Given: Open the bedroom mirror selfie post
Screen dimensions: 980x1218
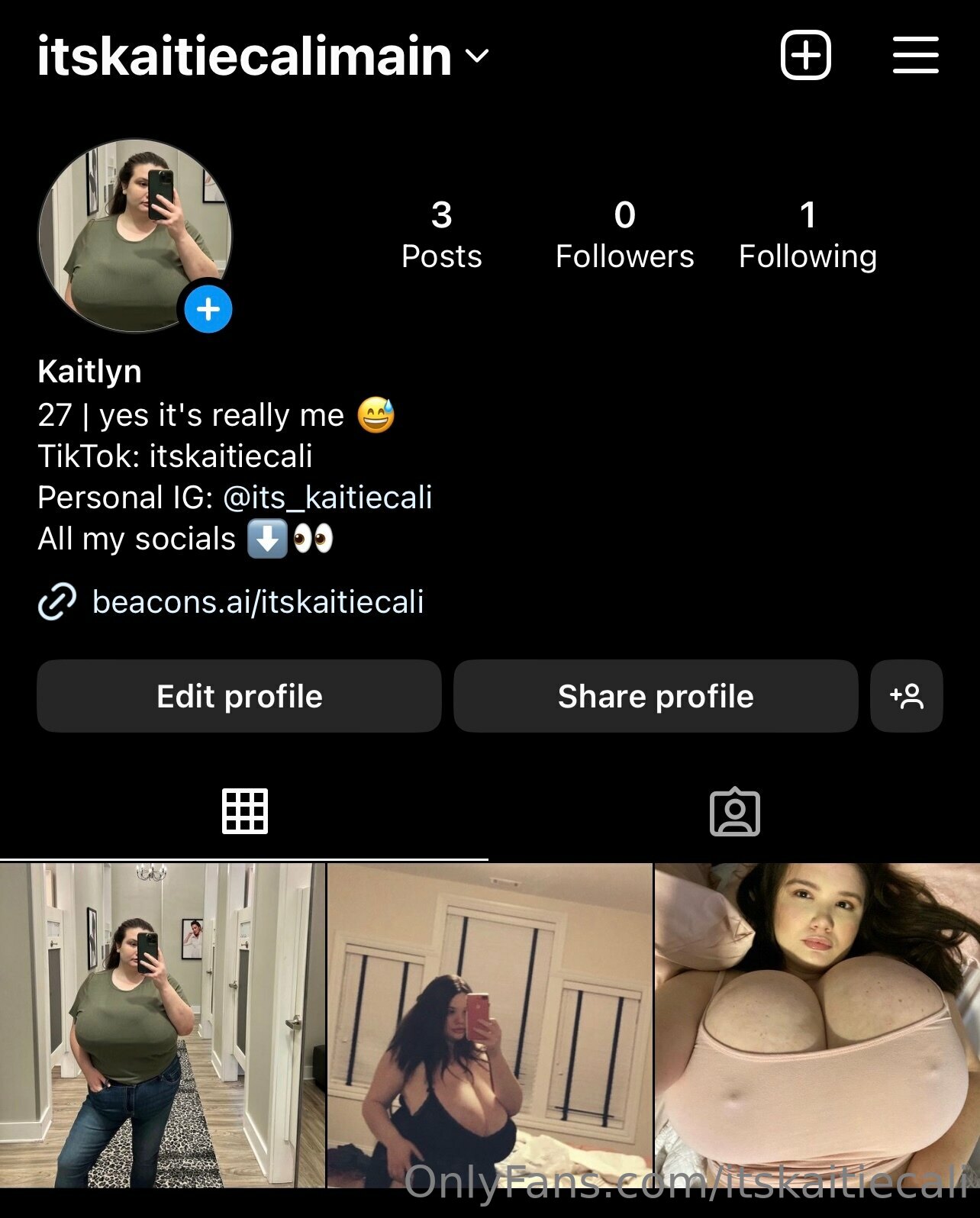Looking at the screenshot, I should tap(489, 1025).
